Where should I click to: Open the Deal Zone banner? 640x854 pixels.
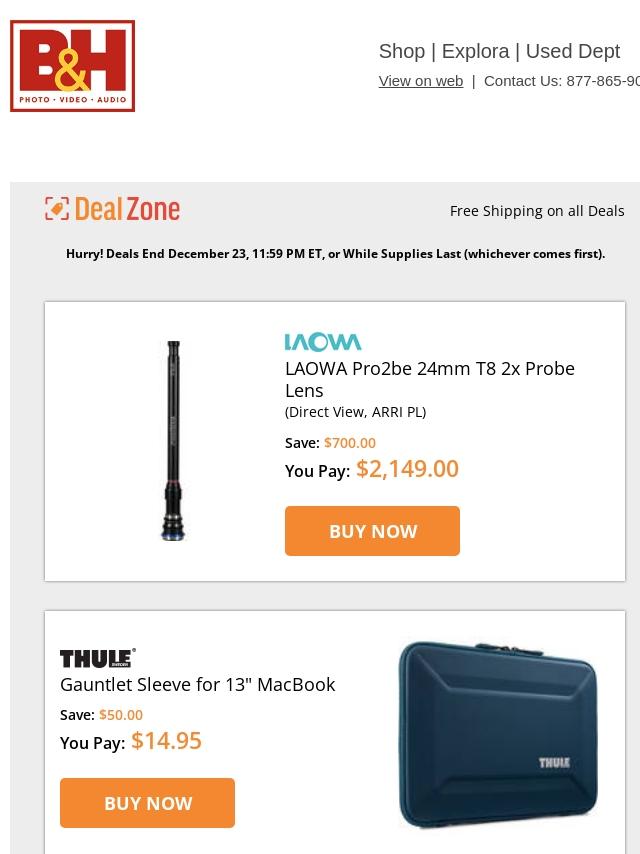(112, 209)
